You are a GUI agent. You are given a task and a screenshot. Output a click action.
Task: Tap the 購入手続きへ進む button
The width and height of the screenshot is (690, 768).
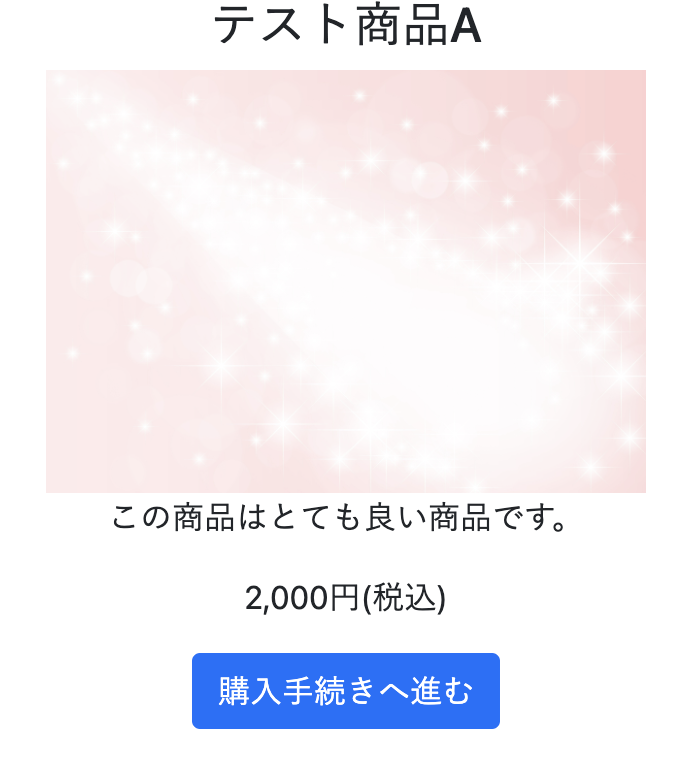(345, 691)
